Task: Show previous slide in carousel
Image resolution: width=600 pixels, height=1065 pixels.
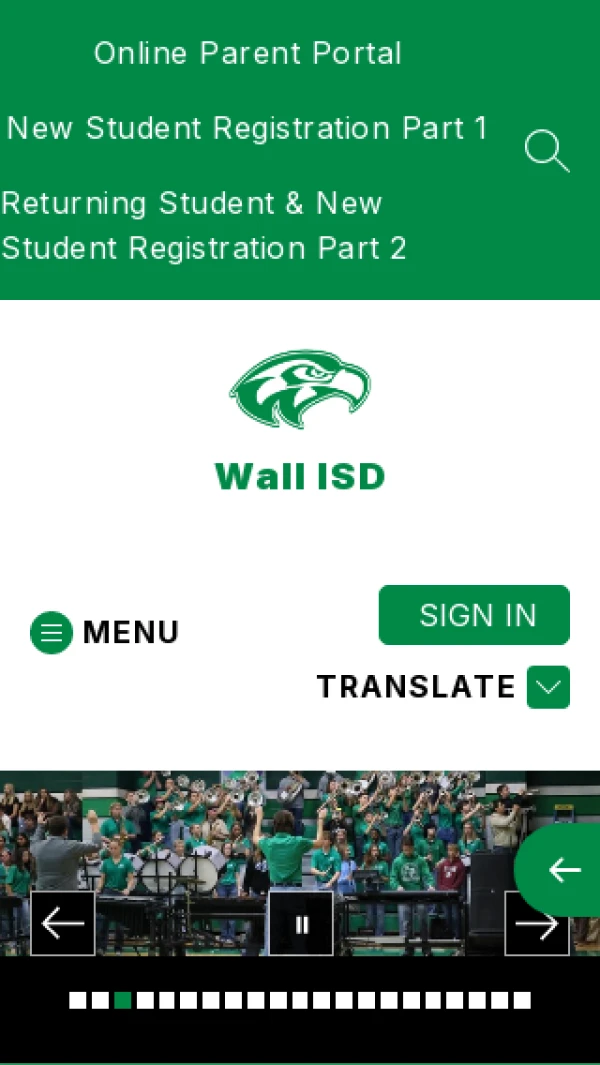Action: coord(63,923)
